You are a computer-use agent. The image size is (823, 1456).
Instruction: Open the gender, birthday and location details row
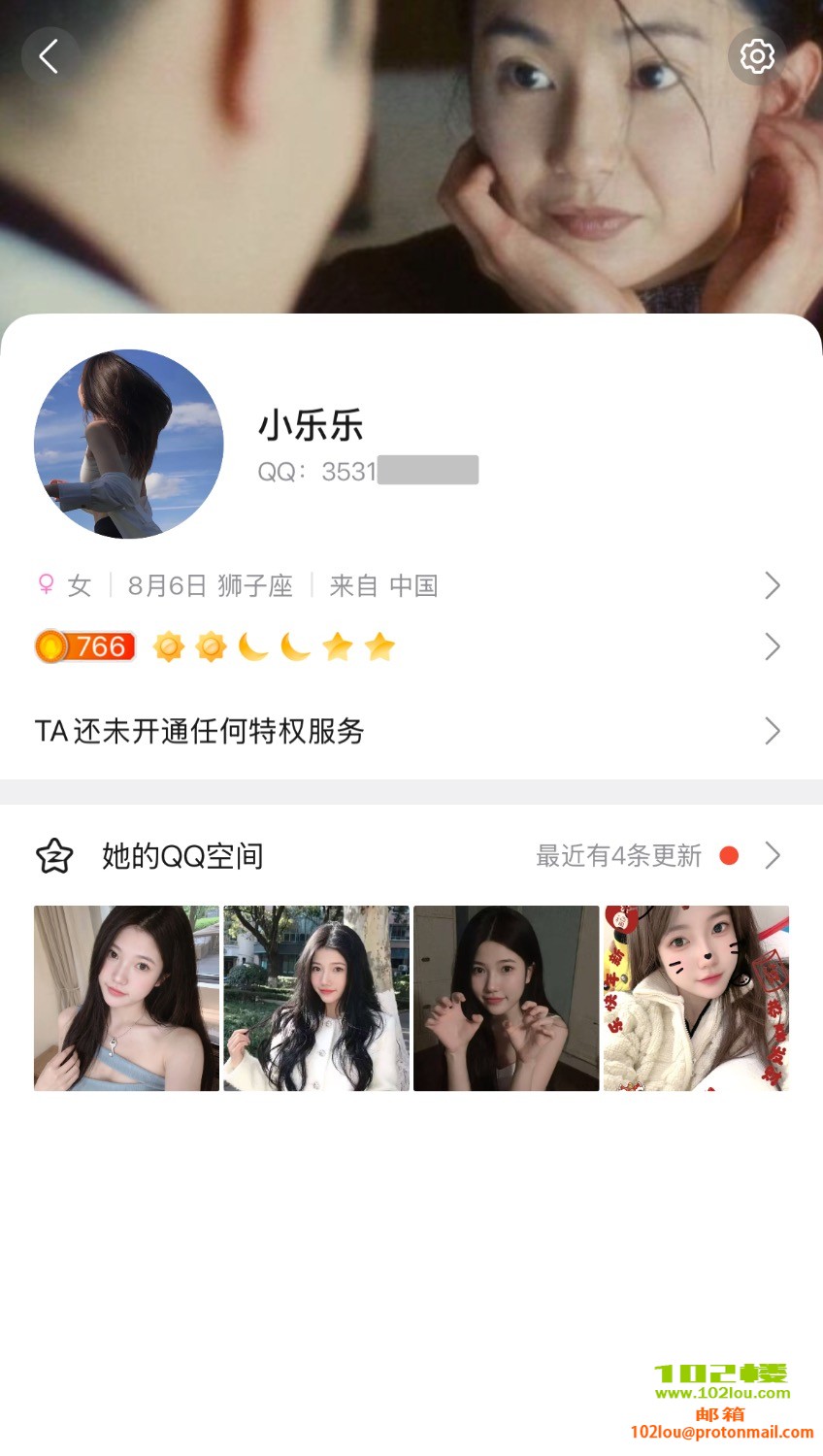pos(408,585)
